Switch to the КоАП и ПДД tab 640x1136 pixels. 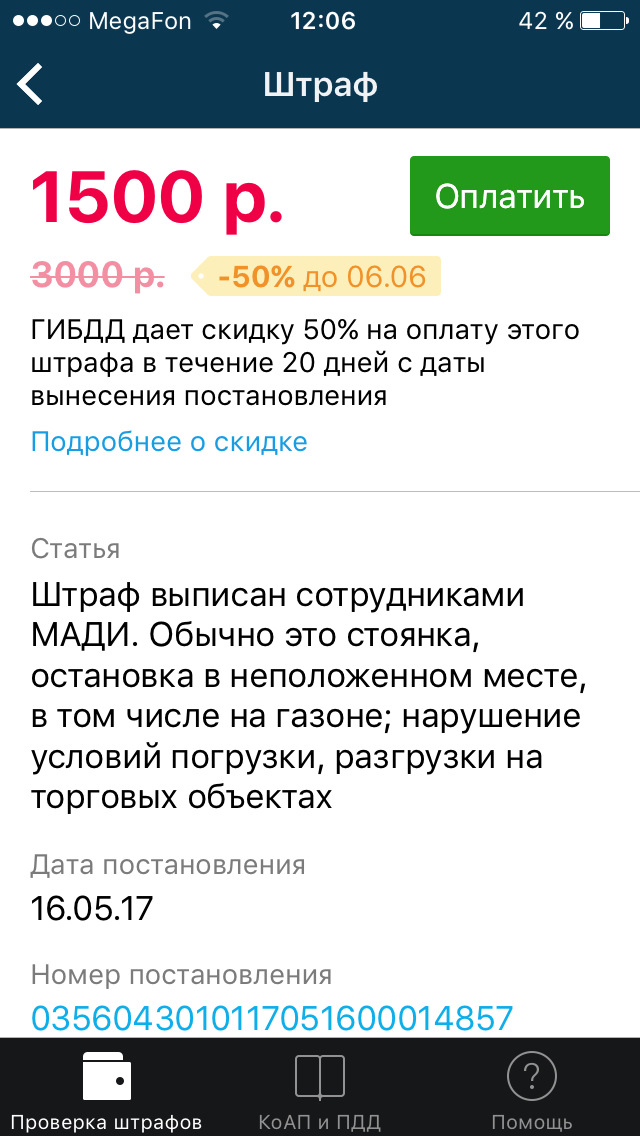(319, 1090)
